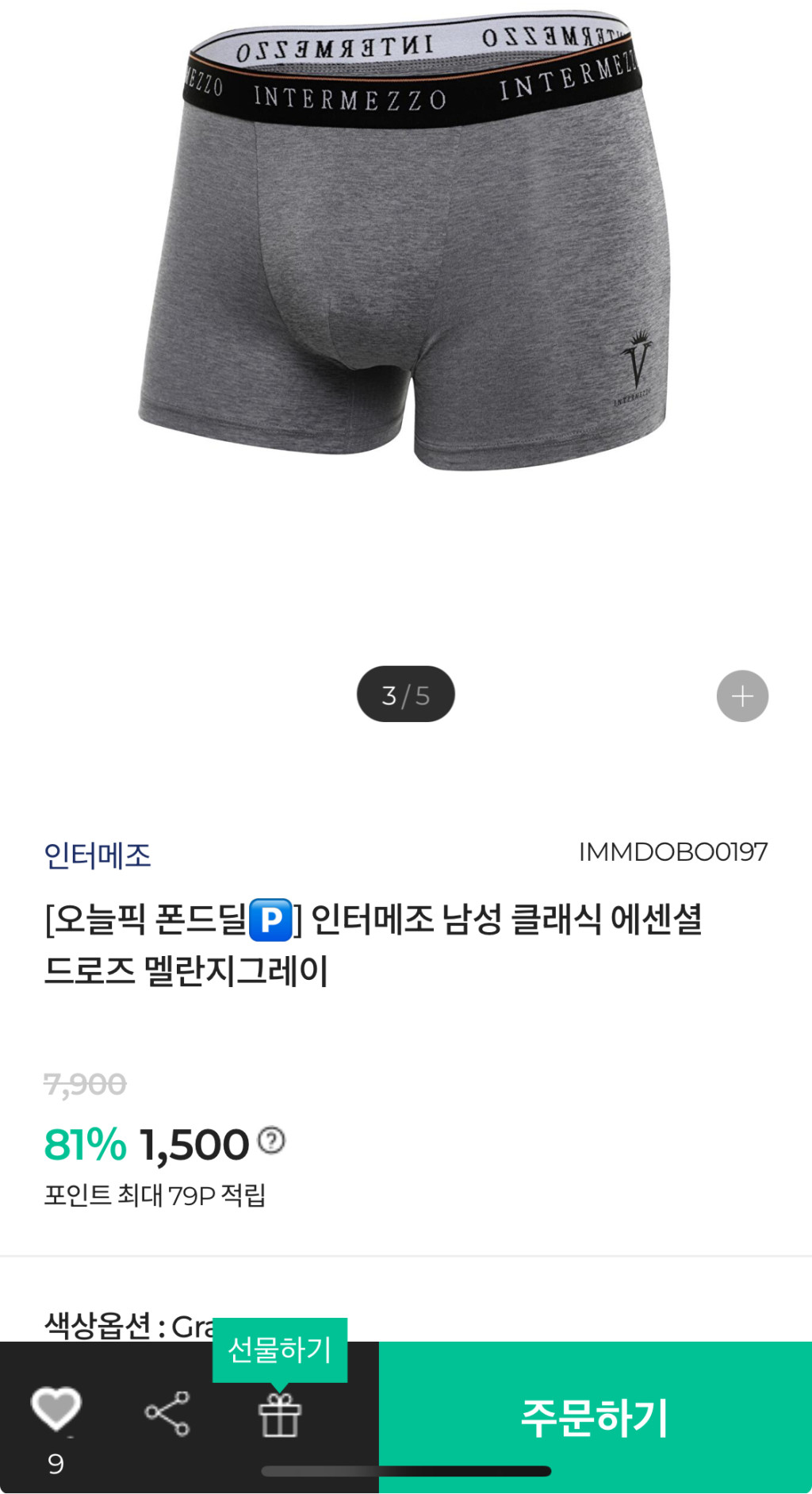The image size is (812, 1494).
Task: Open the gift (선물하기) option
Action: pyautogui.click(x=280, y=1415)
